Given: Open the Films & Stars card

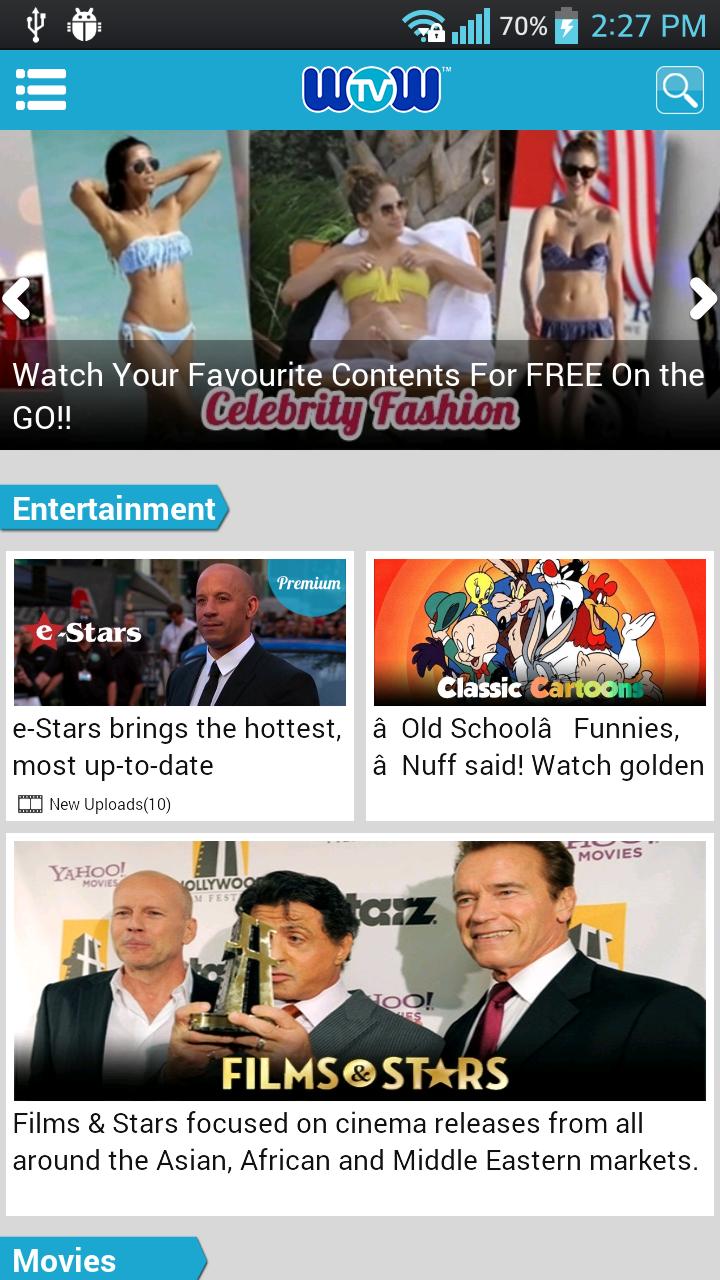Looking at the screenshot, I should [360, 1020].
